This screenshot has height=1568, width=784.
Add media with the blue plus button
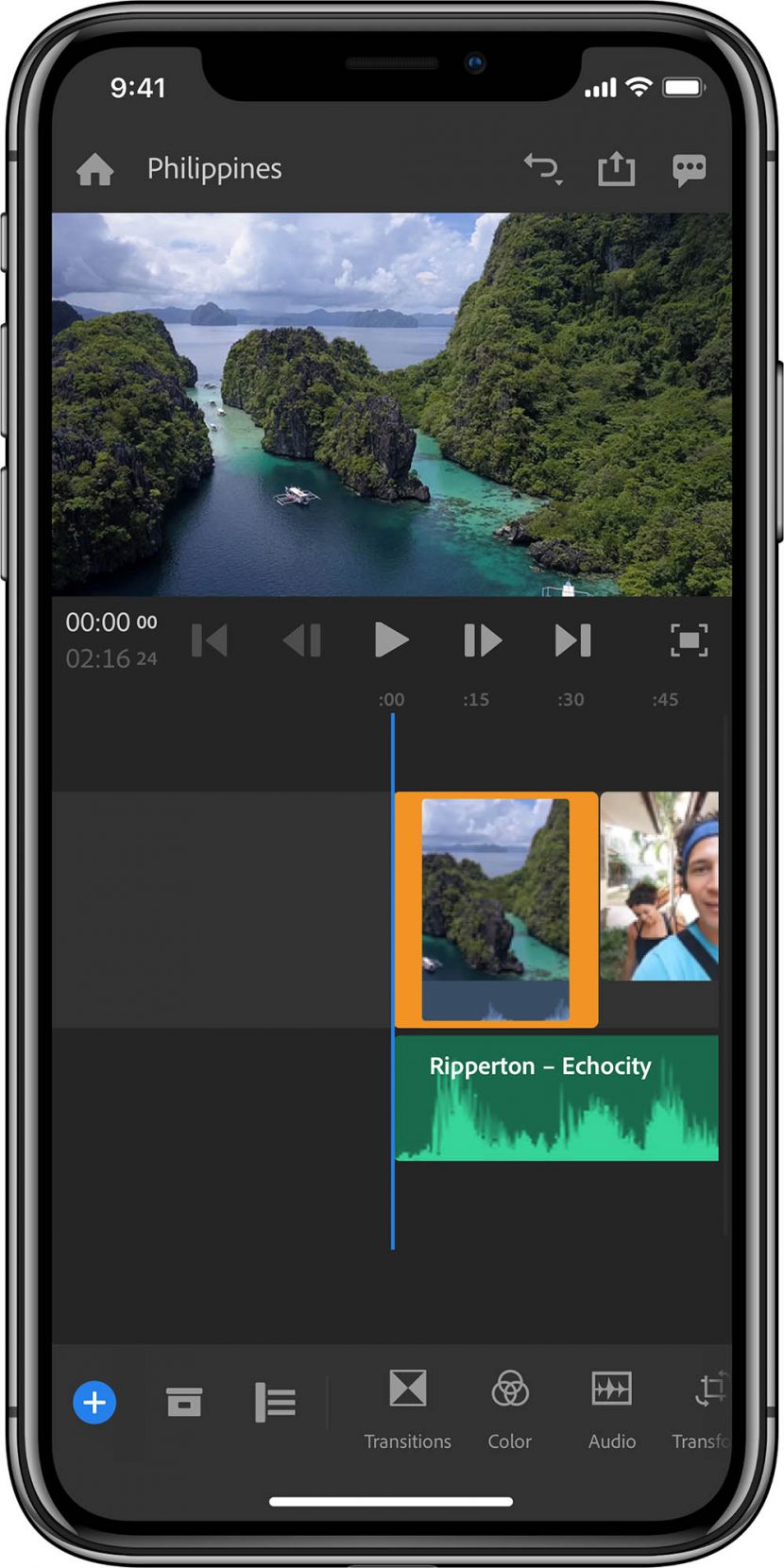(94, 1403)
